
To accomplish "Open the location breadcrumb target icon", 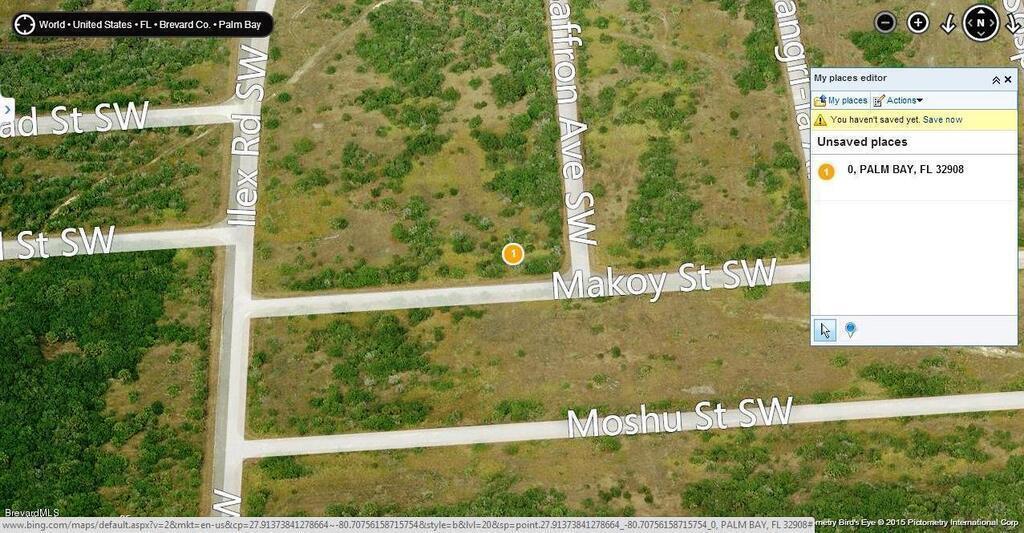I will (25, 24).
